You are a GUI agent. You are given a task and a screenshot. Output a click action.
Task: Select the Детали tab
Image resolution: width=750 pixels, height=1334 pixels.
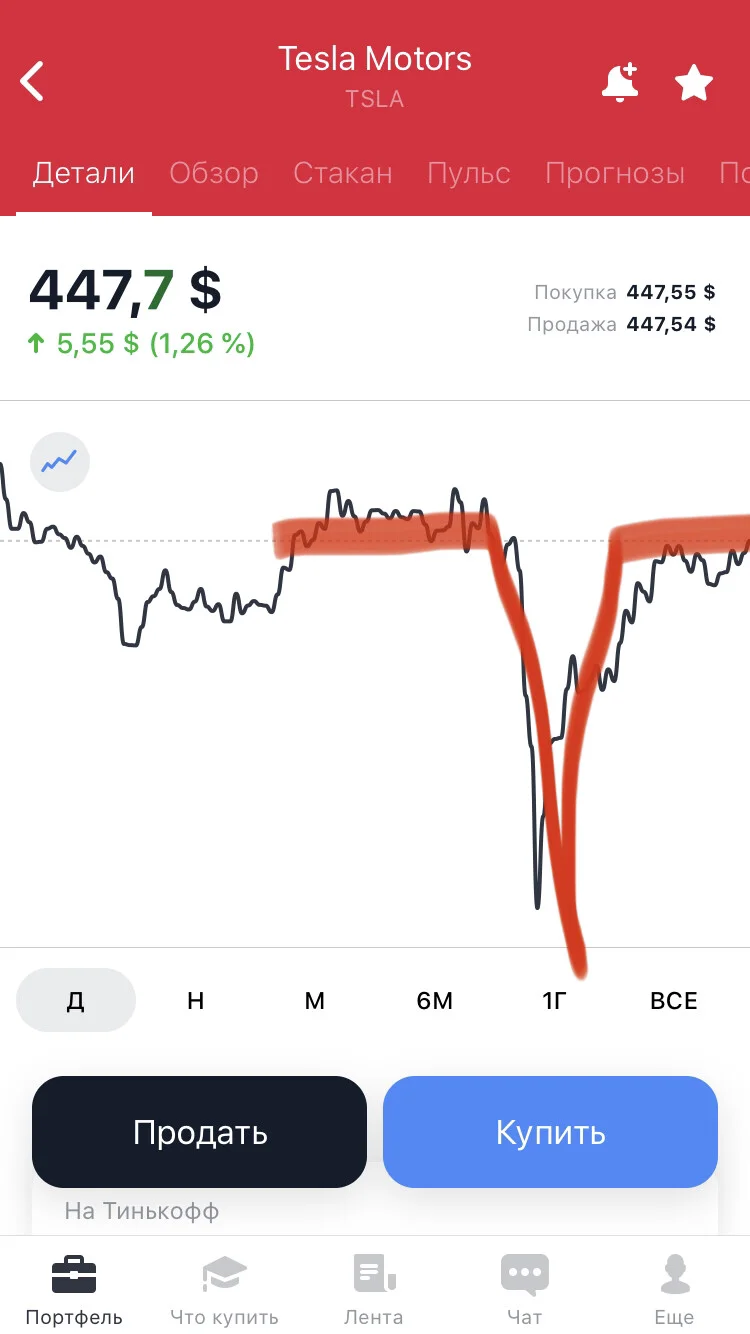tap(84, 173)
